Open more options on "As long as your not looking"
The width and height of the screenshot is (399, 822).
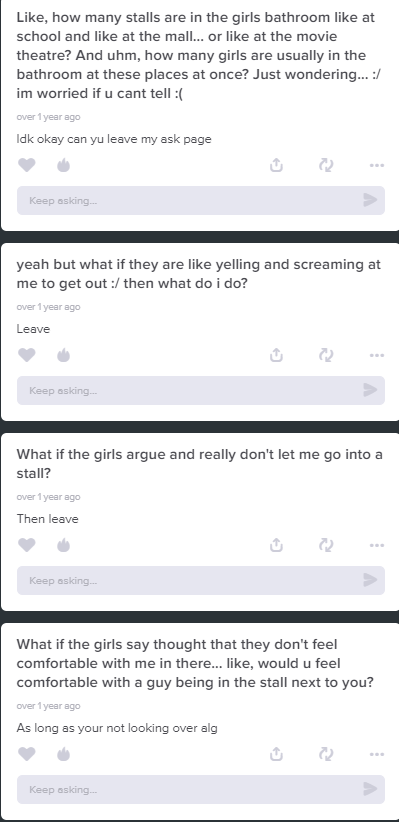(x=376, y=754)
